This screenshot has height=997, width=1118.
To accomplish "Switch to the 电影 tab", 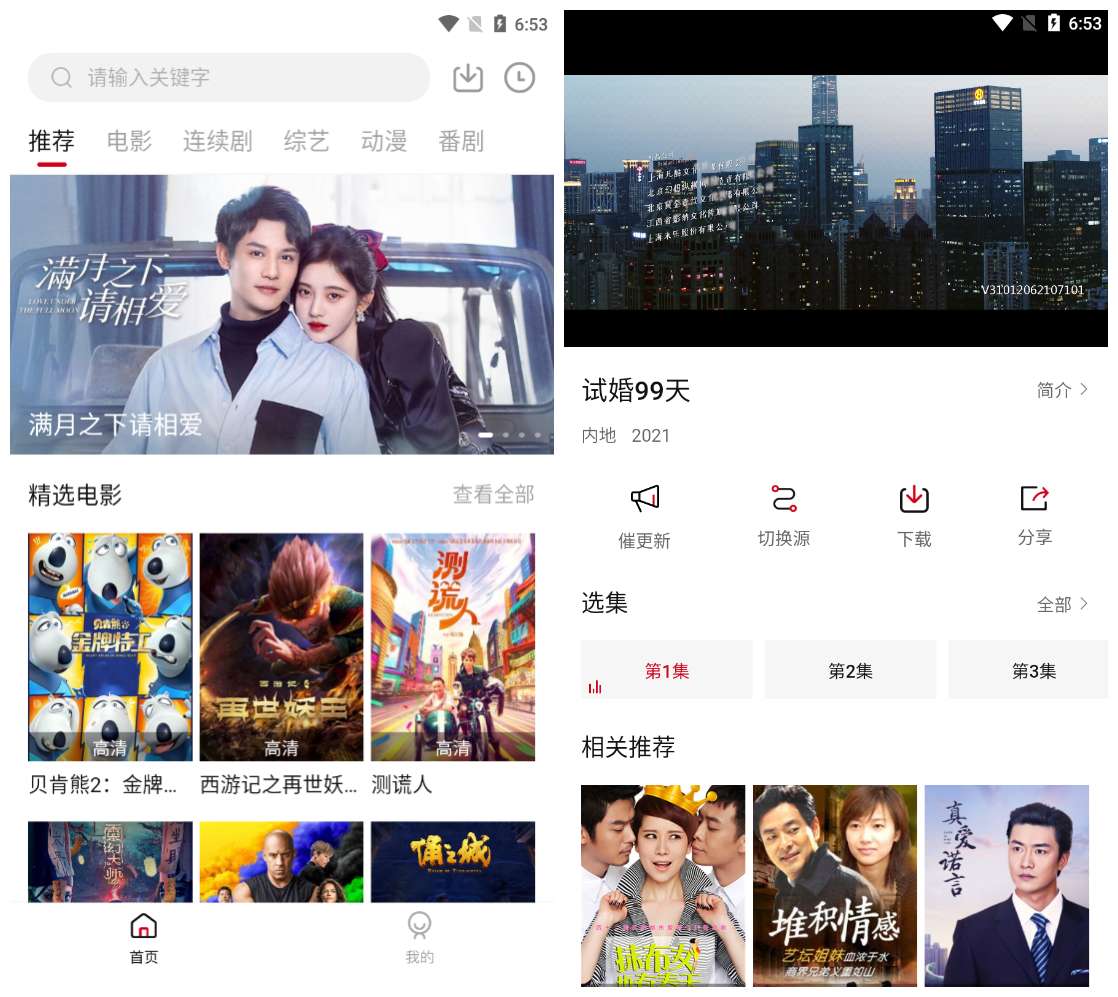I will pyautogui.click(x=129, y=142).
